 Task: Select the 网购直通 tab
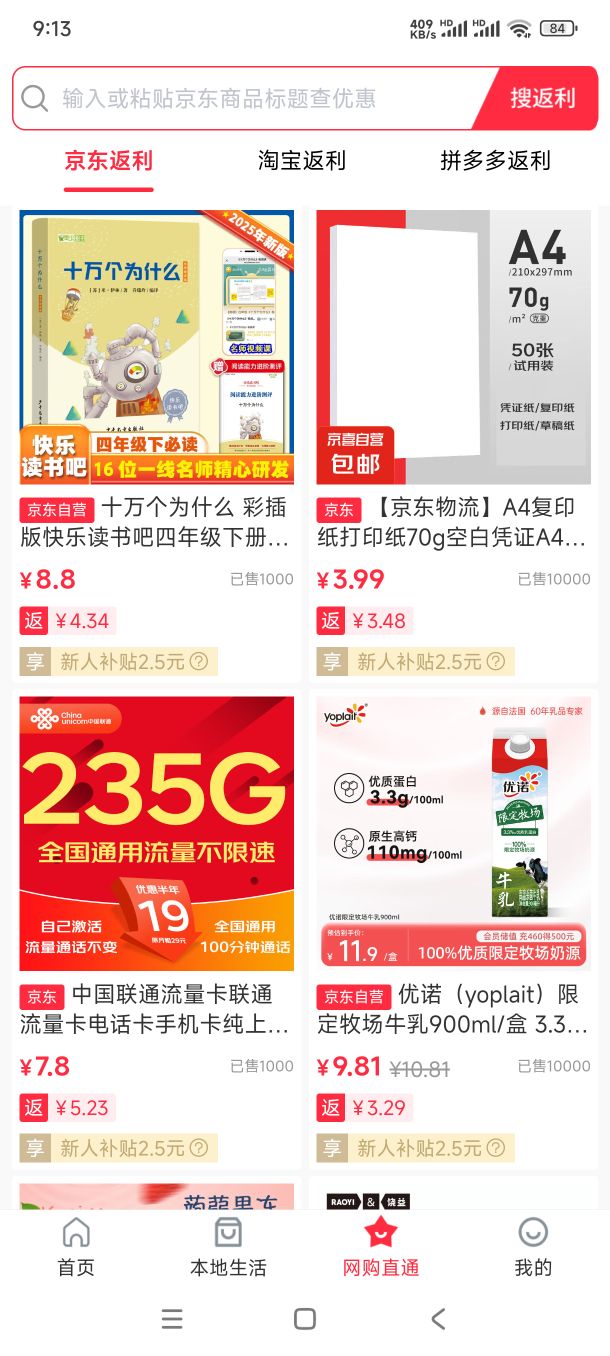point(381,1247)
